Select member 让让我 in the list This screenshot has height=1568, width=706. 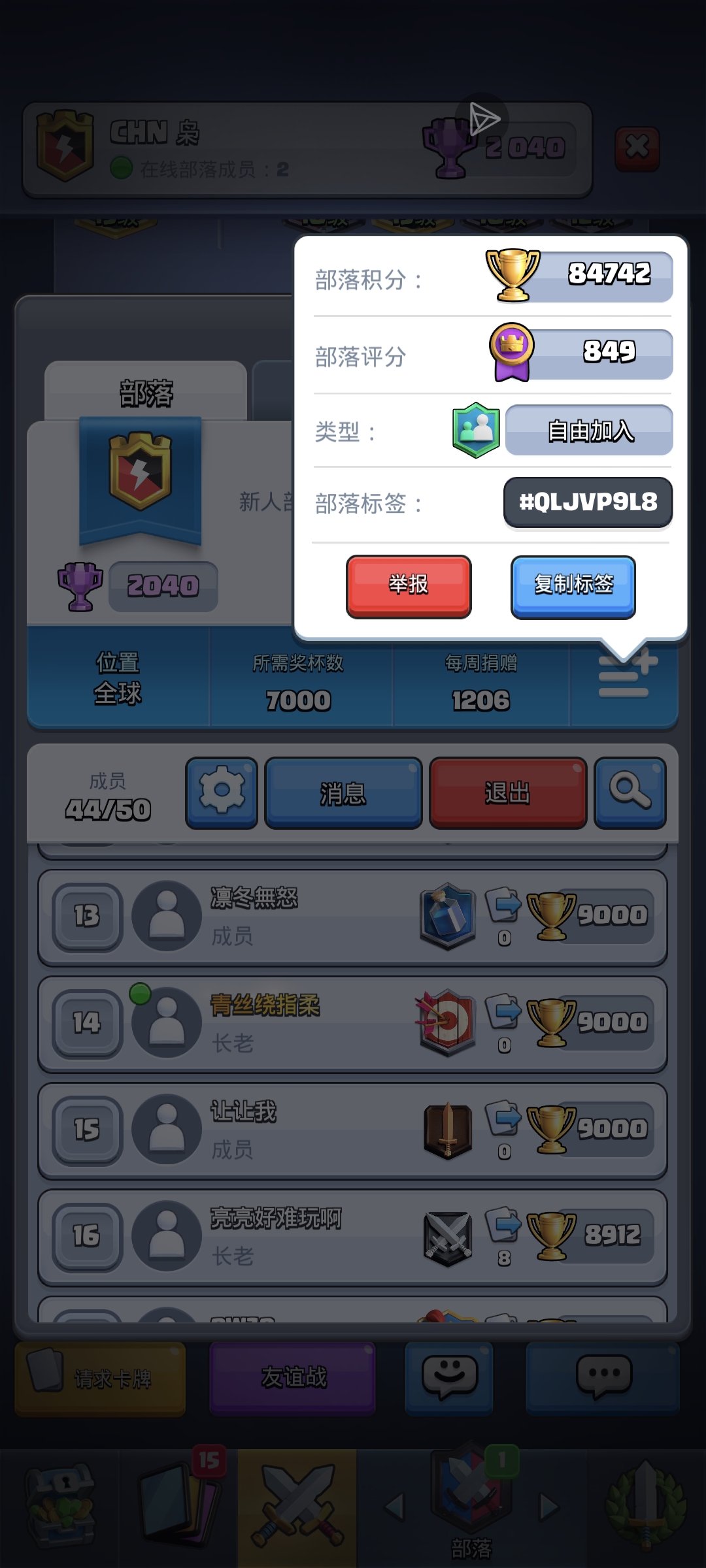click(352, 1130)
